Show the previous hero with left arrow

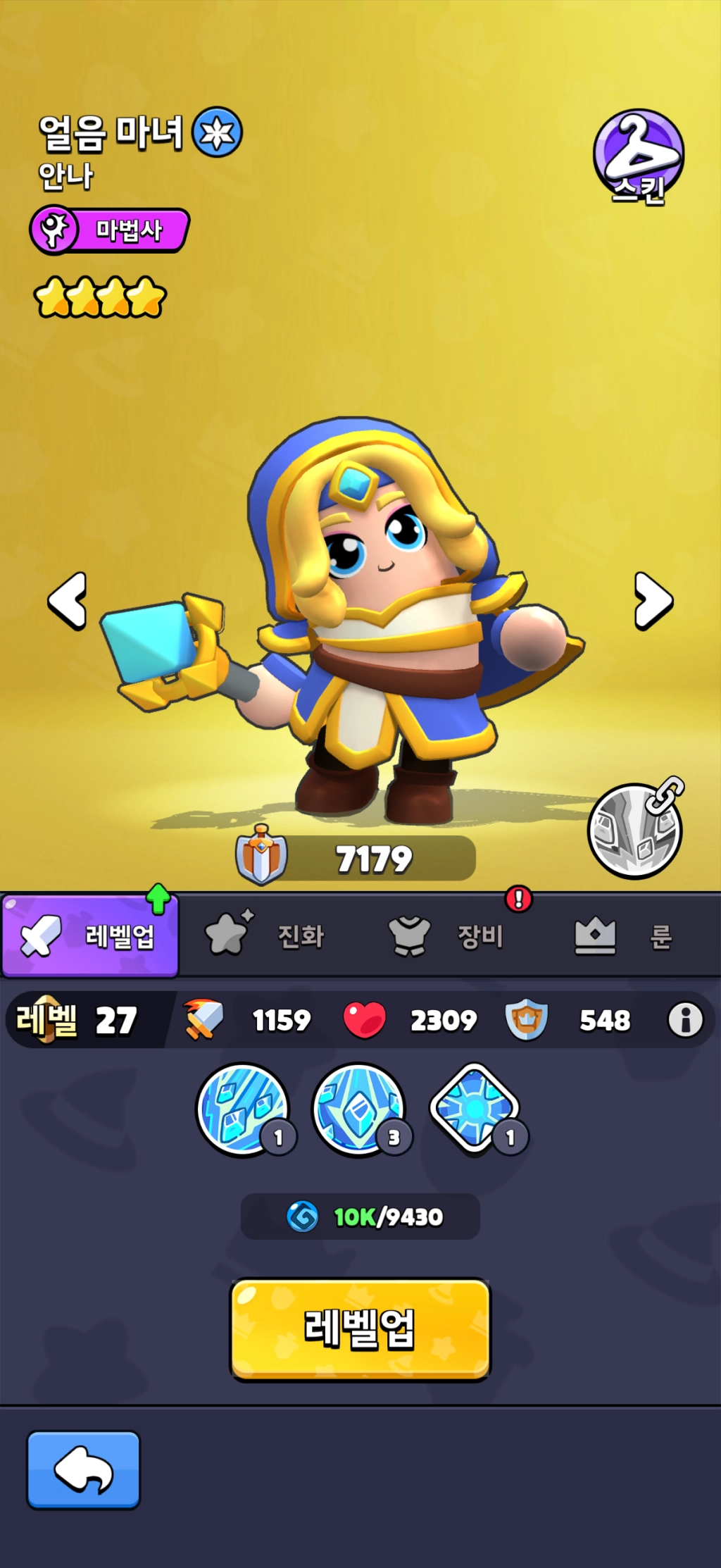68,600
